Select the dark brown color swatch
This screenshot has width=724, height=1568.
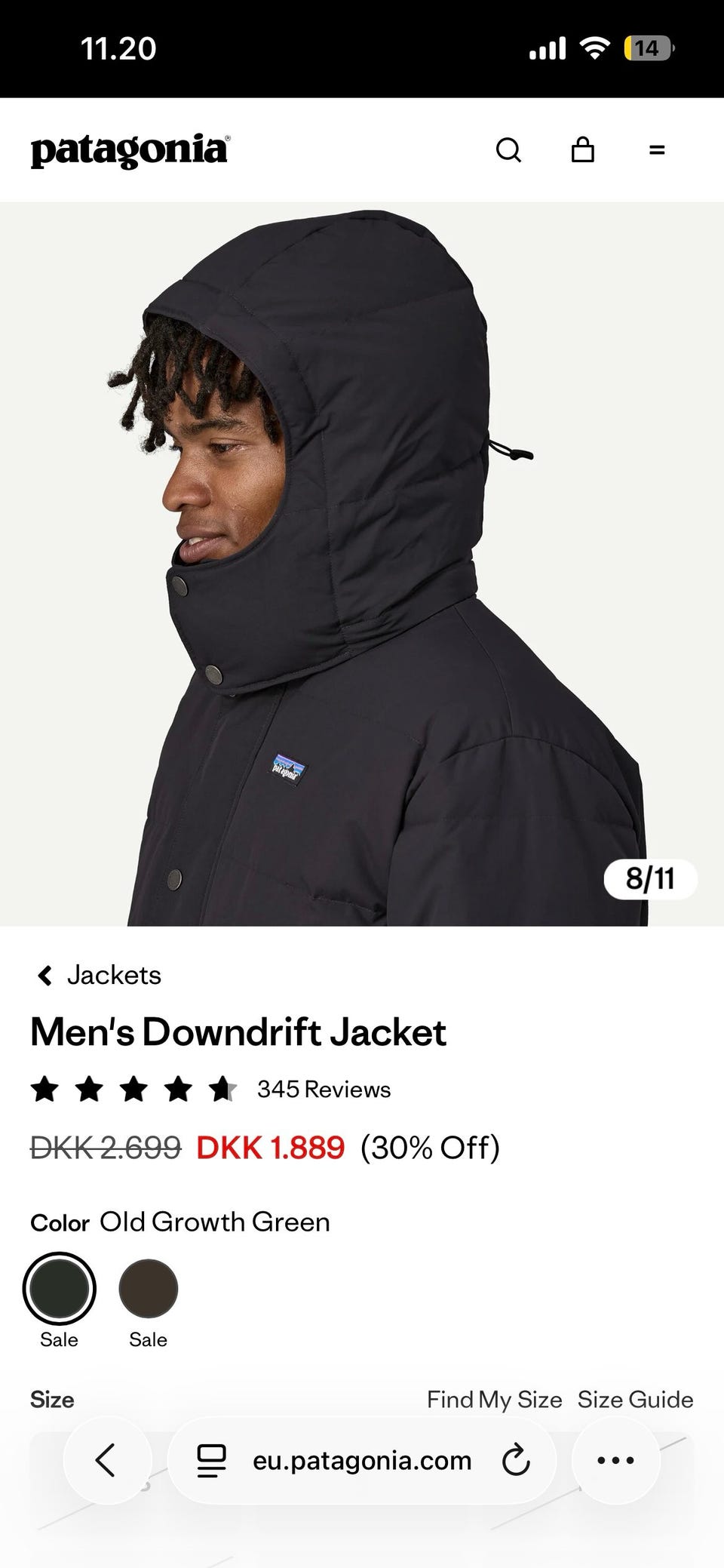tap(149, 1288)
